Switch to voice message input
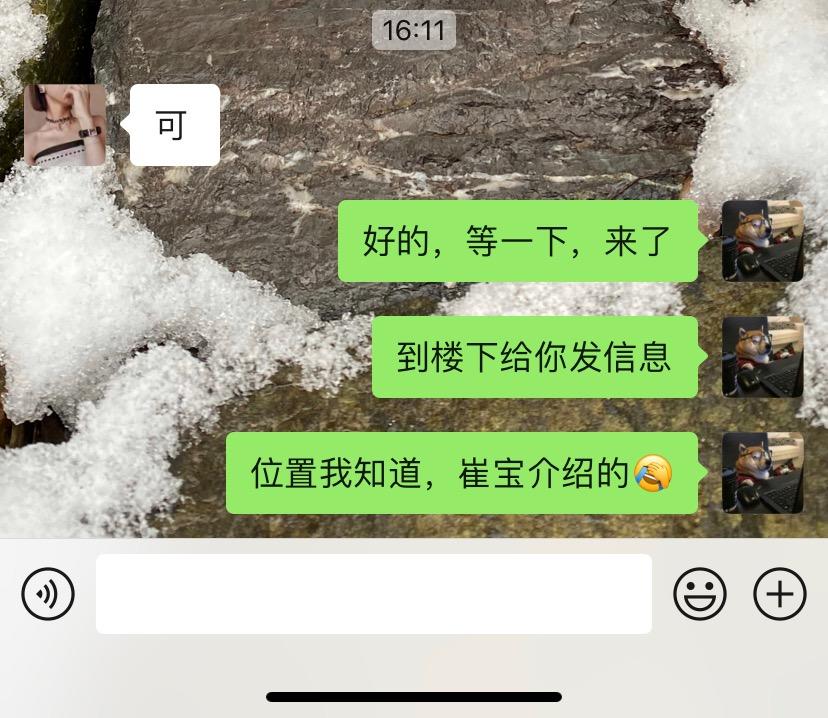 coord(47,594)
